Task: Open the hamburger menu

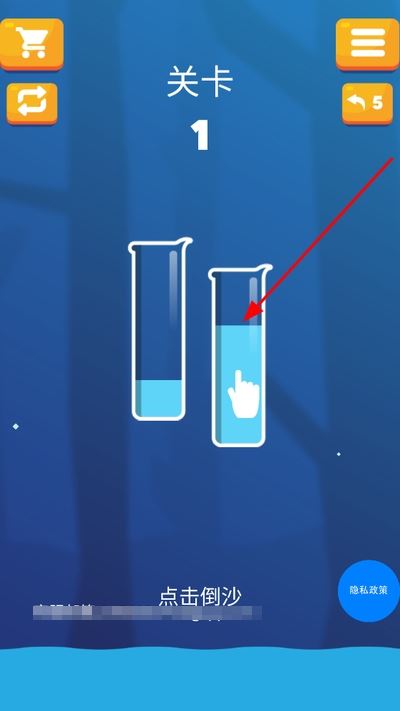Action: click(x=368, y=44)
